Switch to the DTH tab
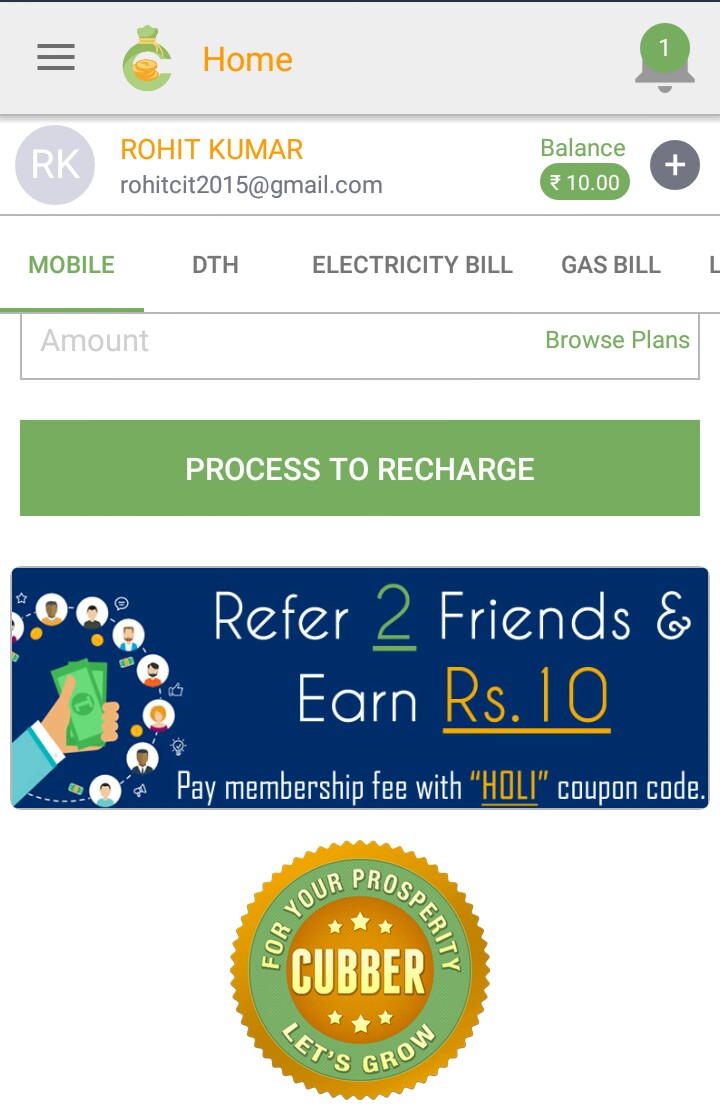Screen dimensions: 720x1118 click(x=215, y=265)
